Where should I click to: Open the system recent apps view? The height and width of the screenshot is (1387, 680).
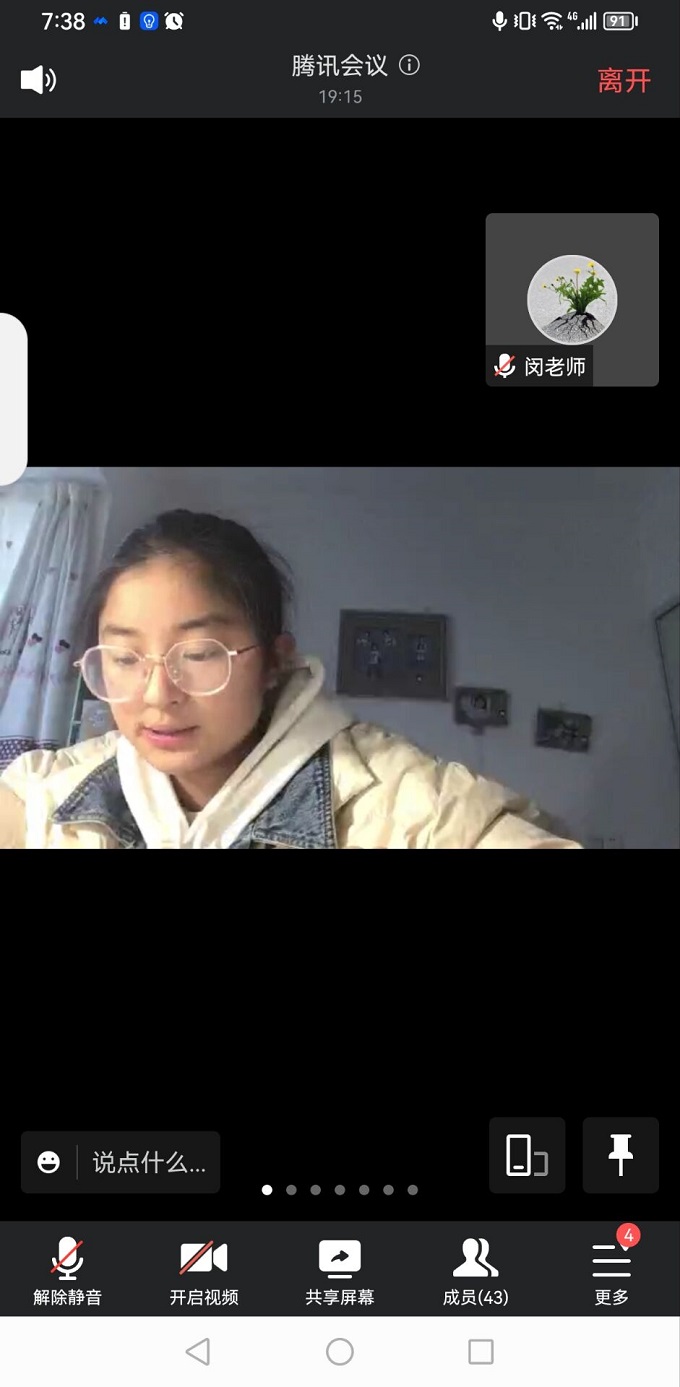(x=481, y=1352)
